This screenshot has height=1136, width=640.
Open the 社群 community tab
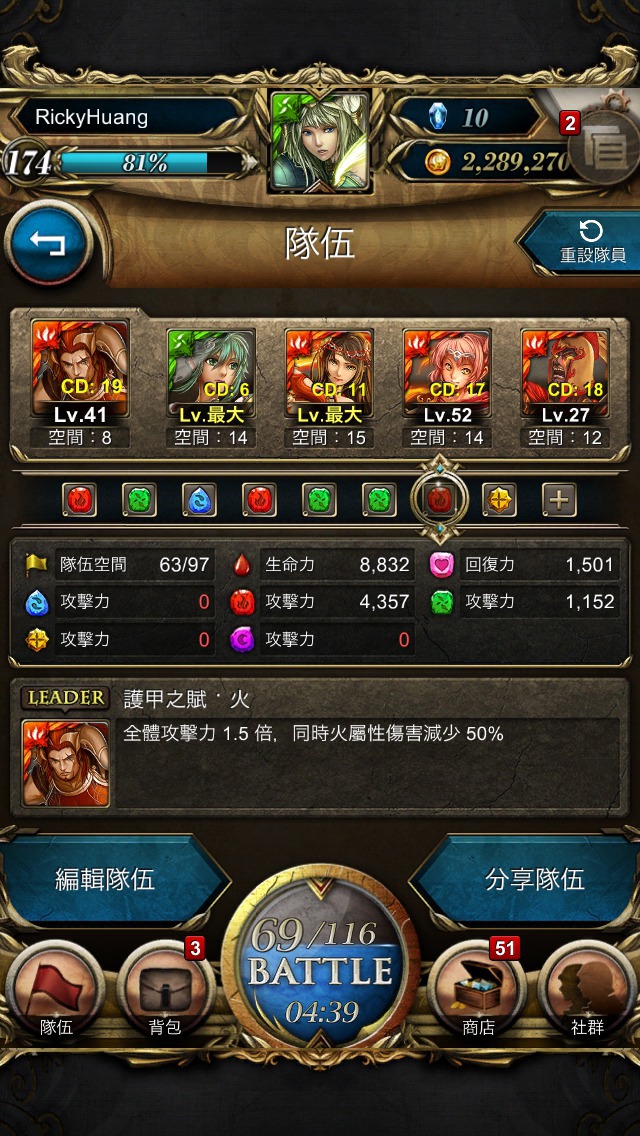[586, 990]
